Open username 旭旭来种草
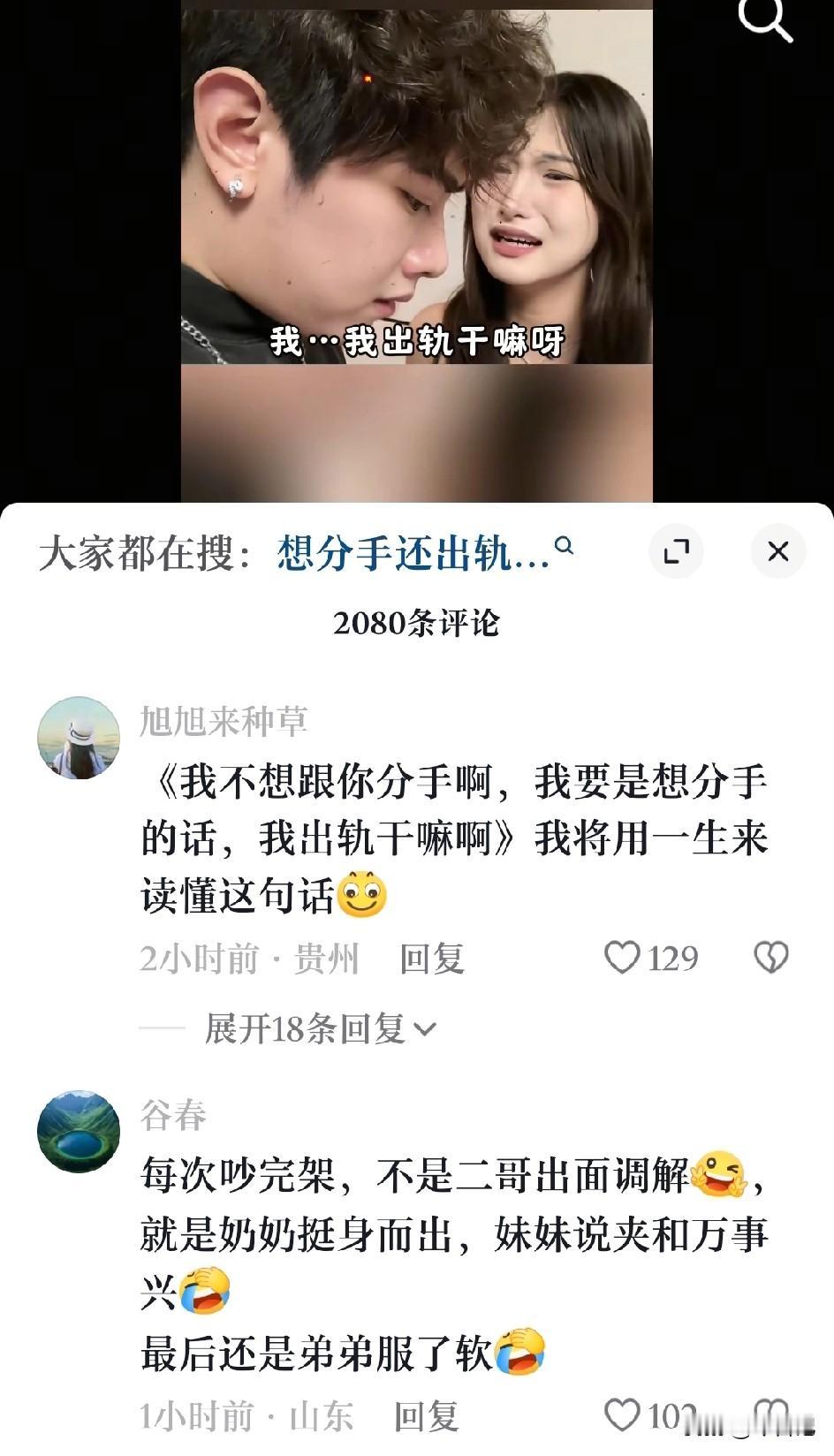 [x=227, y=720]
